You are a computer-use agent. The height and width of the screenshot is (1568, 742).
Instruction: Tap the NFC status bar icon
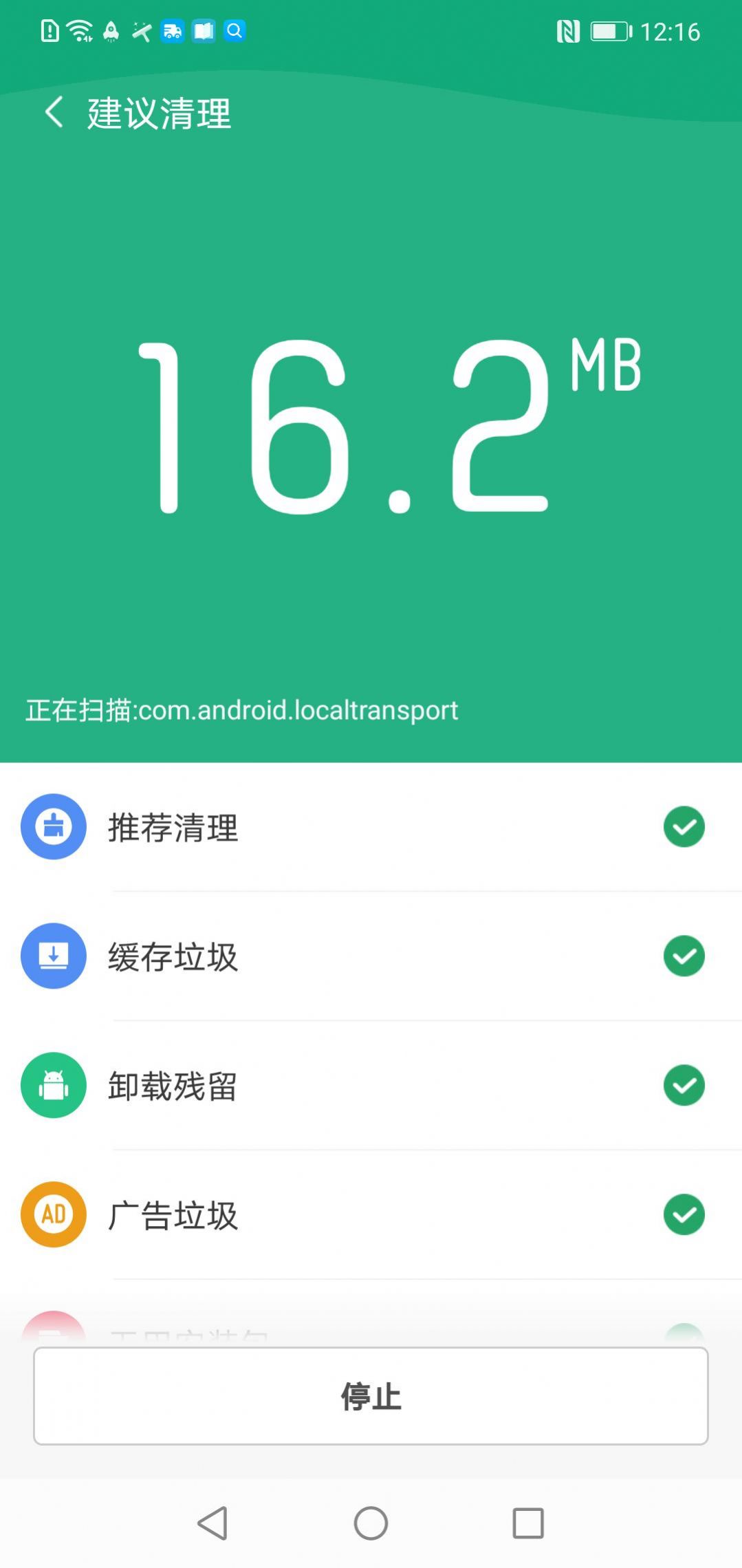(x=569, y=31)
